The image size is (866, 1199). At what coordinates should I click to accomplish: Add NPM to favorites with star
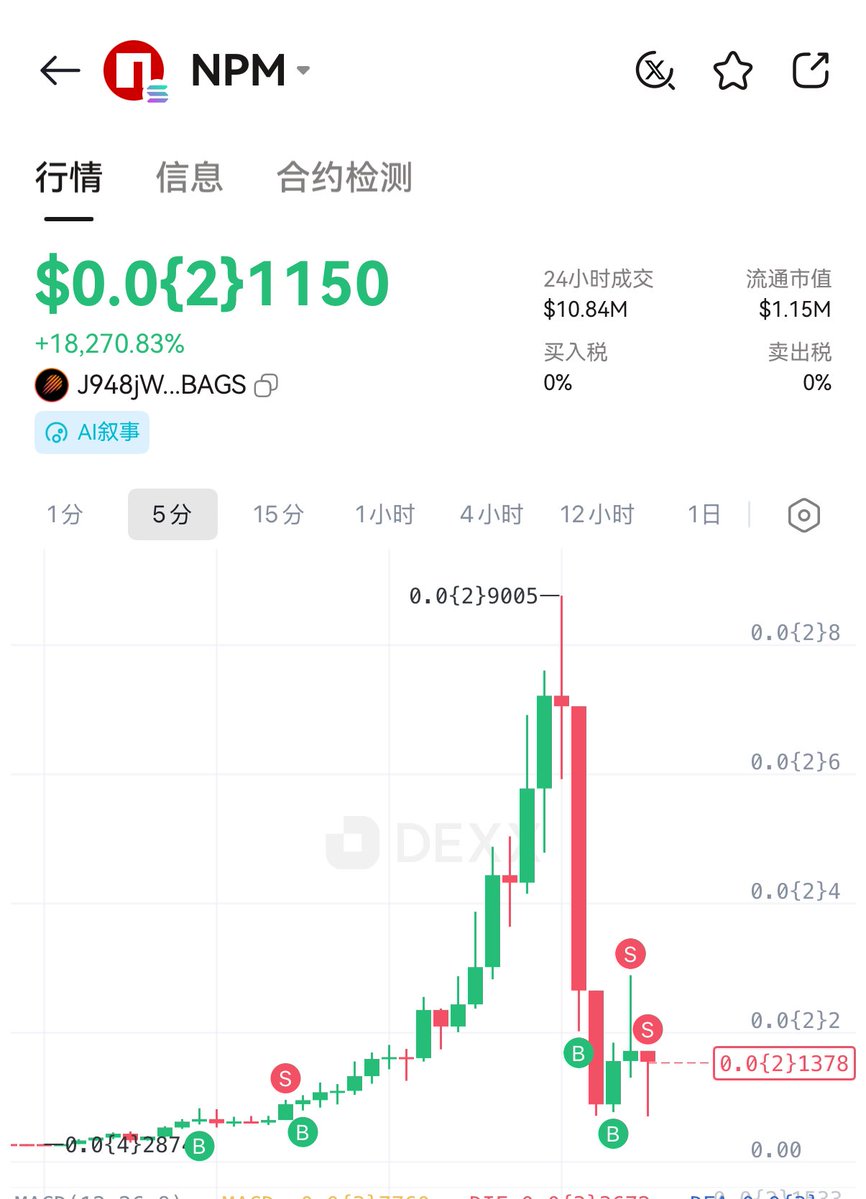point(732,71)
